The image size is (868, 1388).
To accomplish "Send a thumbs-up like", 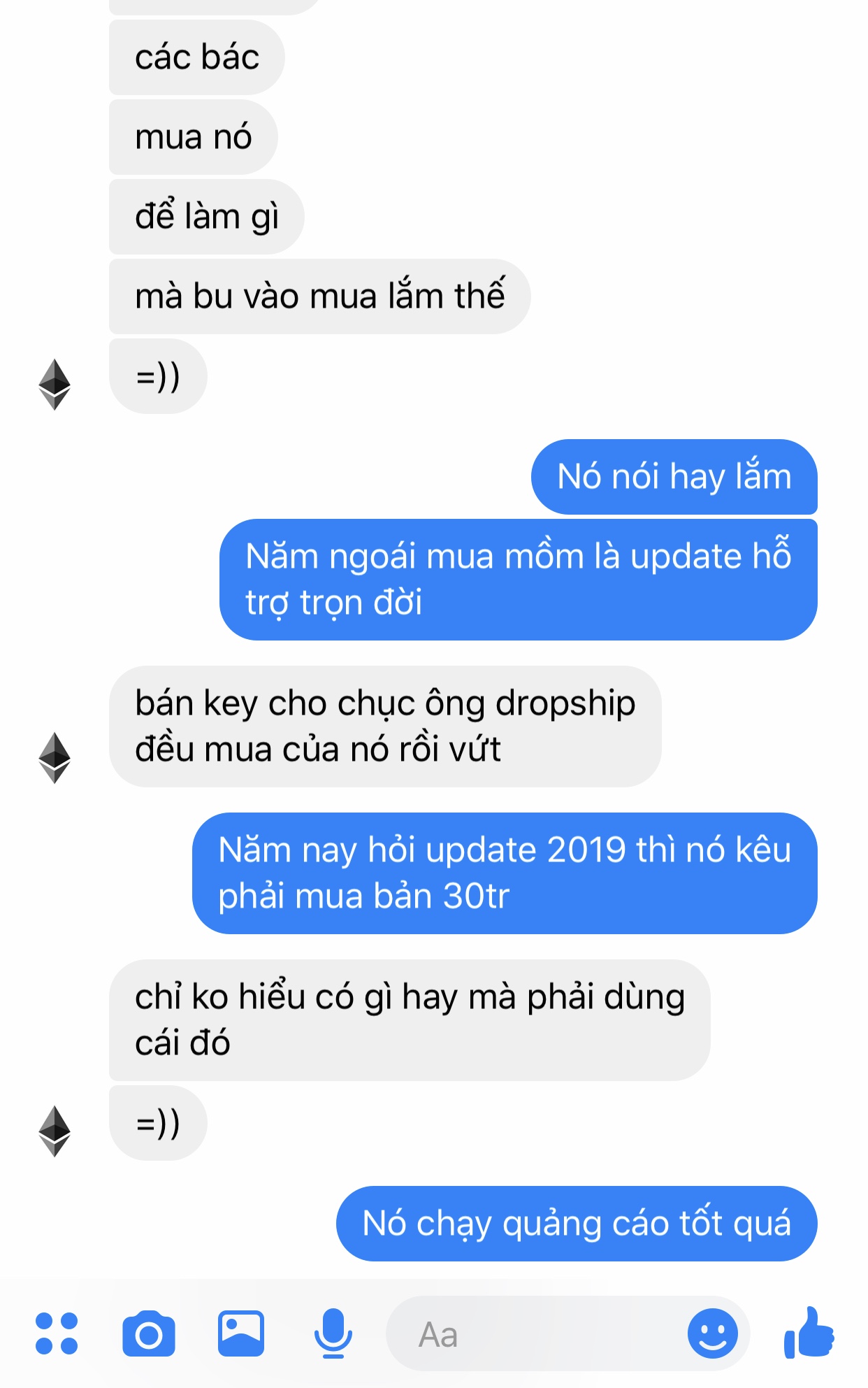I will 809,1333.
